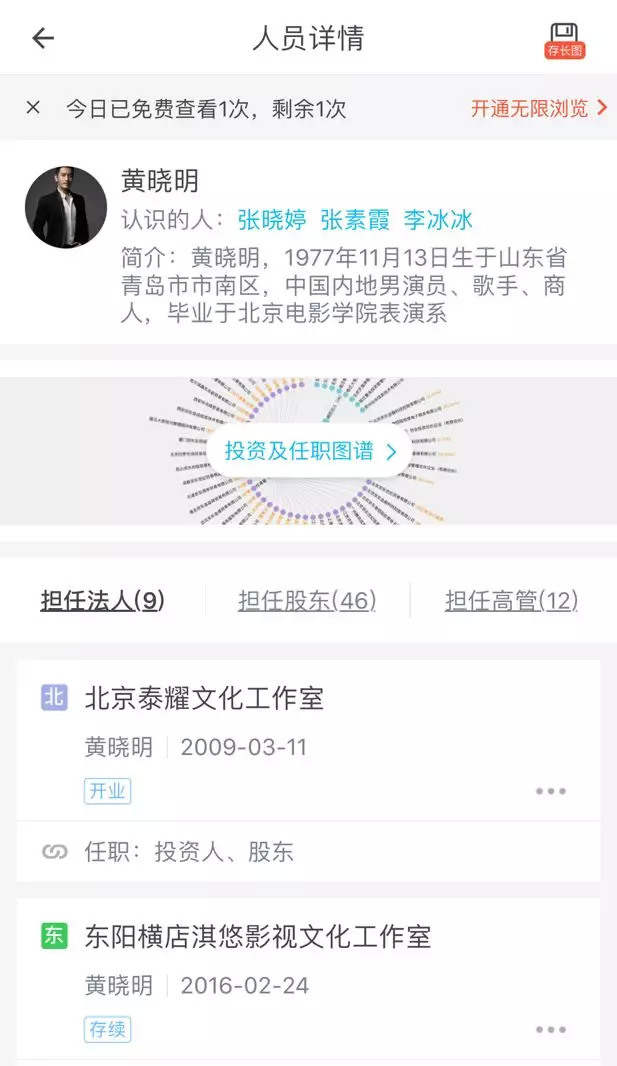Tap 开通无限浏览 to unlock unlimited browsing

(x=538, y=108)
